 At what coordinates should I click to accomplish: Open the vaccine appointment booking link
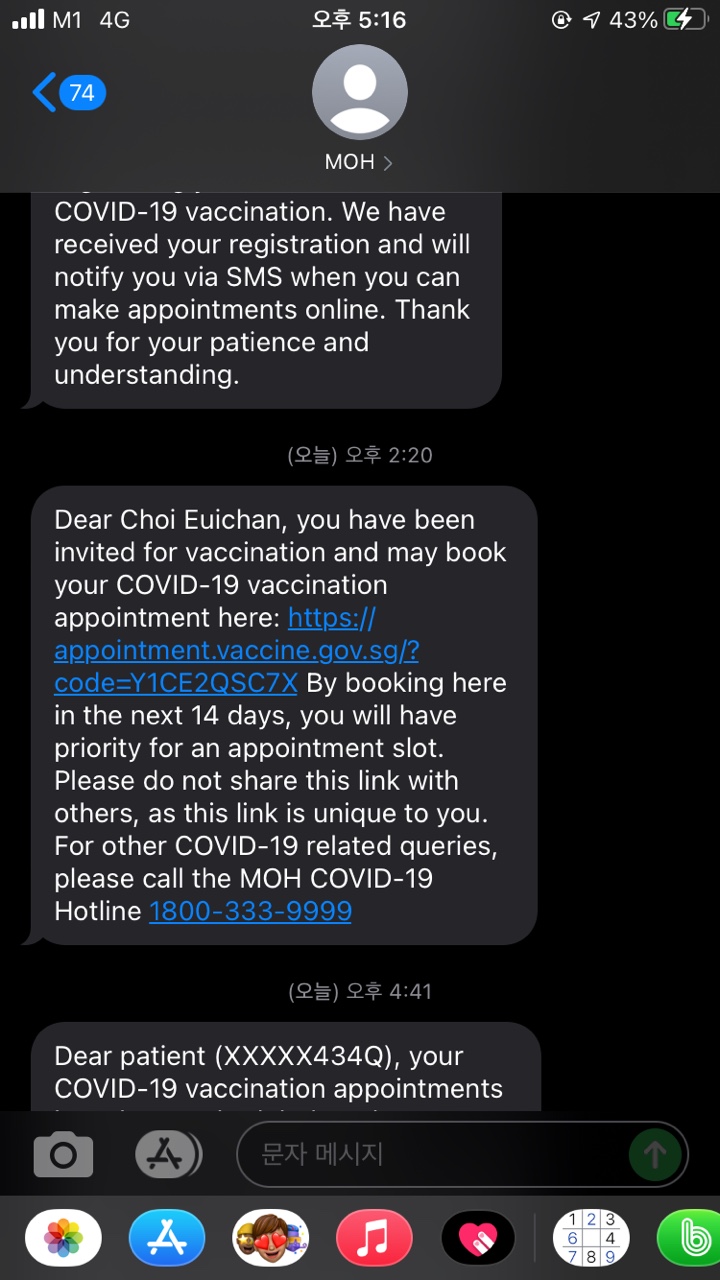click(235, 651)
